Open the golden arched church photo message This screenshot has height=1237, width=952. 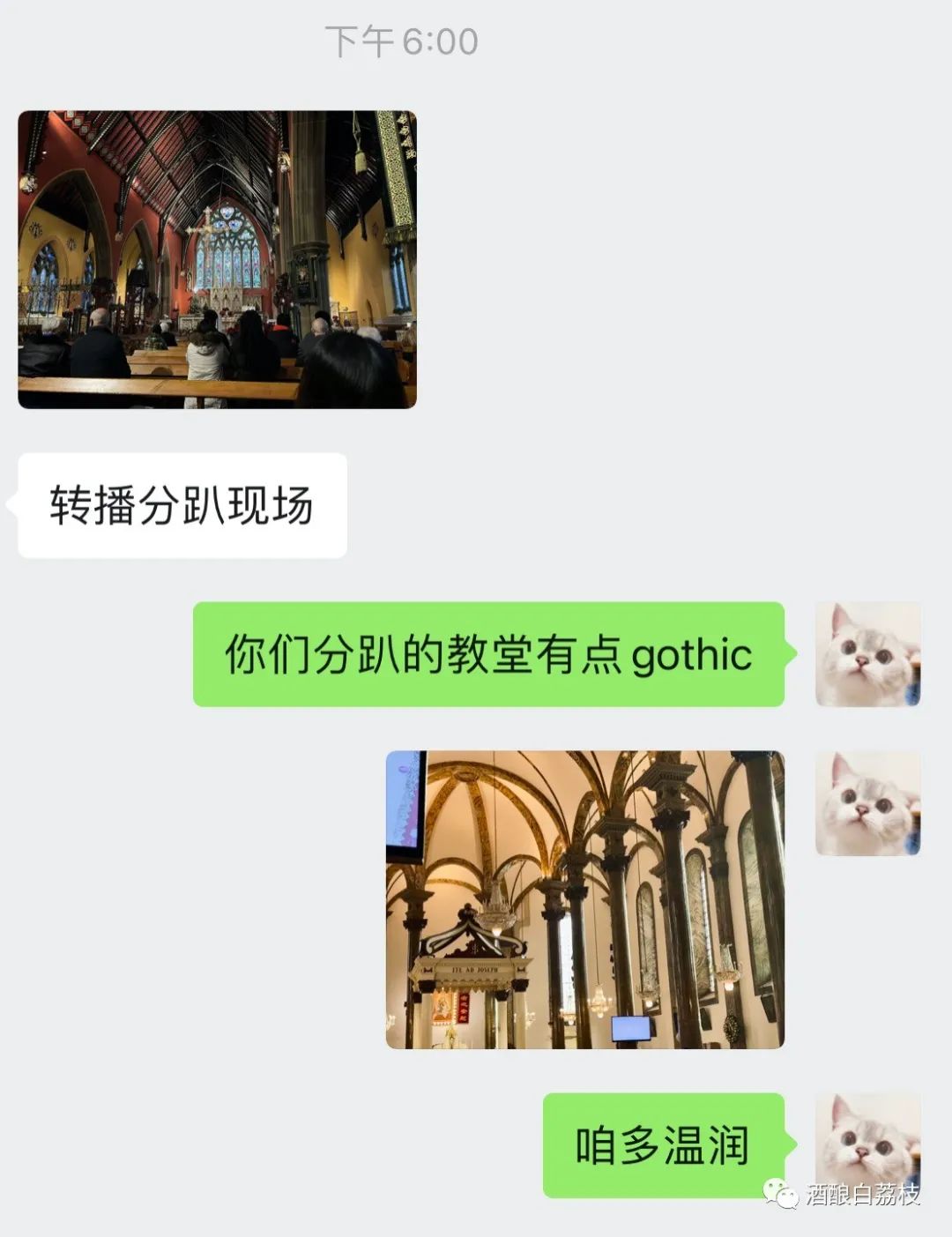point(584,898)
